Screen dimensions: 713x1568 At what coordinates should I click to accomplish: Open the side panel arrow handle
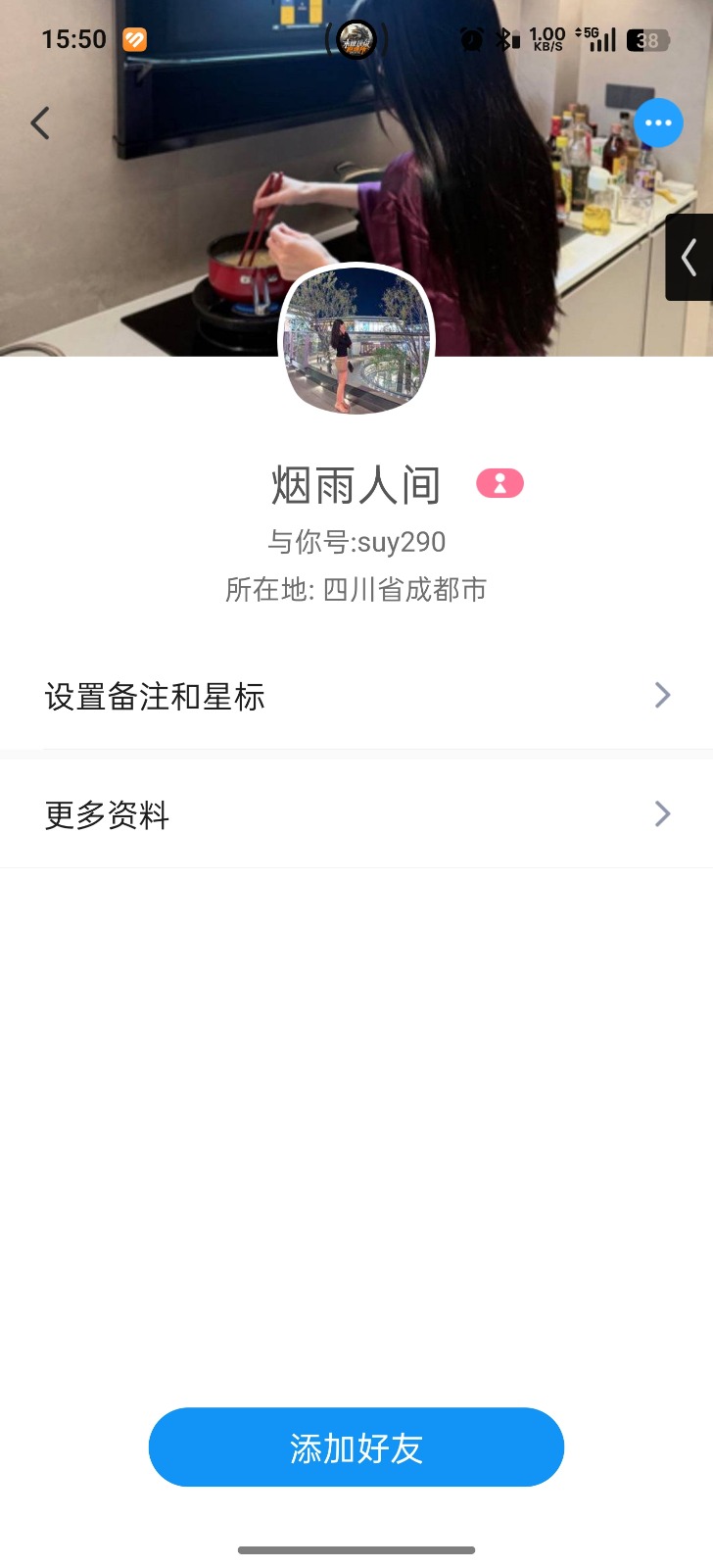pos(689,258)
